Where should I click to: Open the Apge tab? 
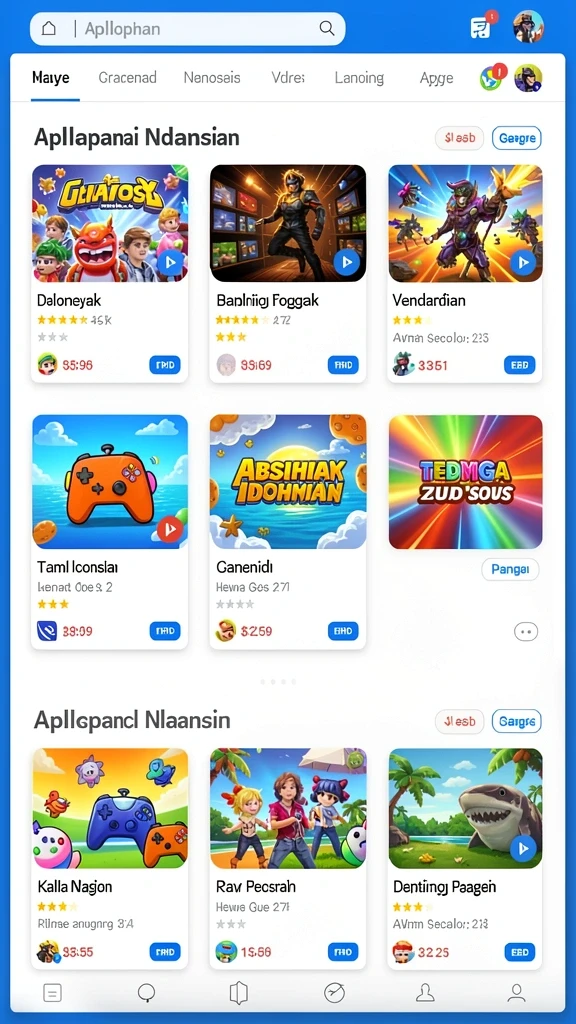436,78
